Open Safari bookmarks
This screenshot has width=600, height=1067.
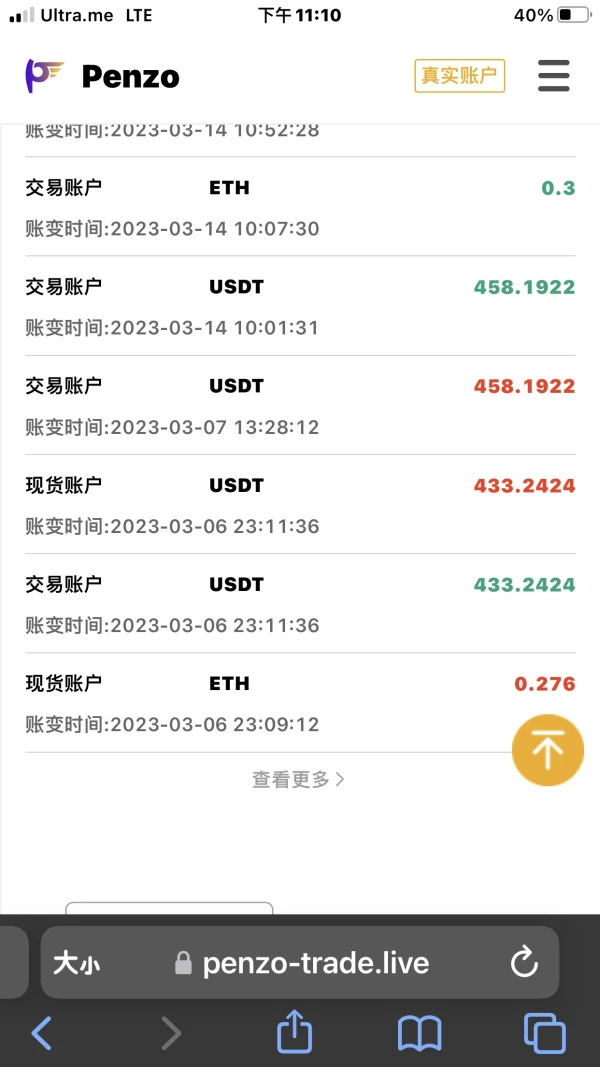419,1033
